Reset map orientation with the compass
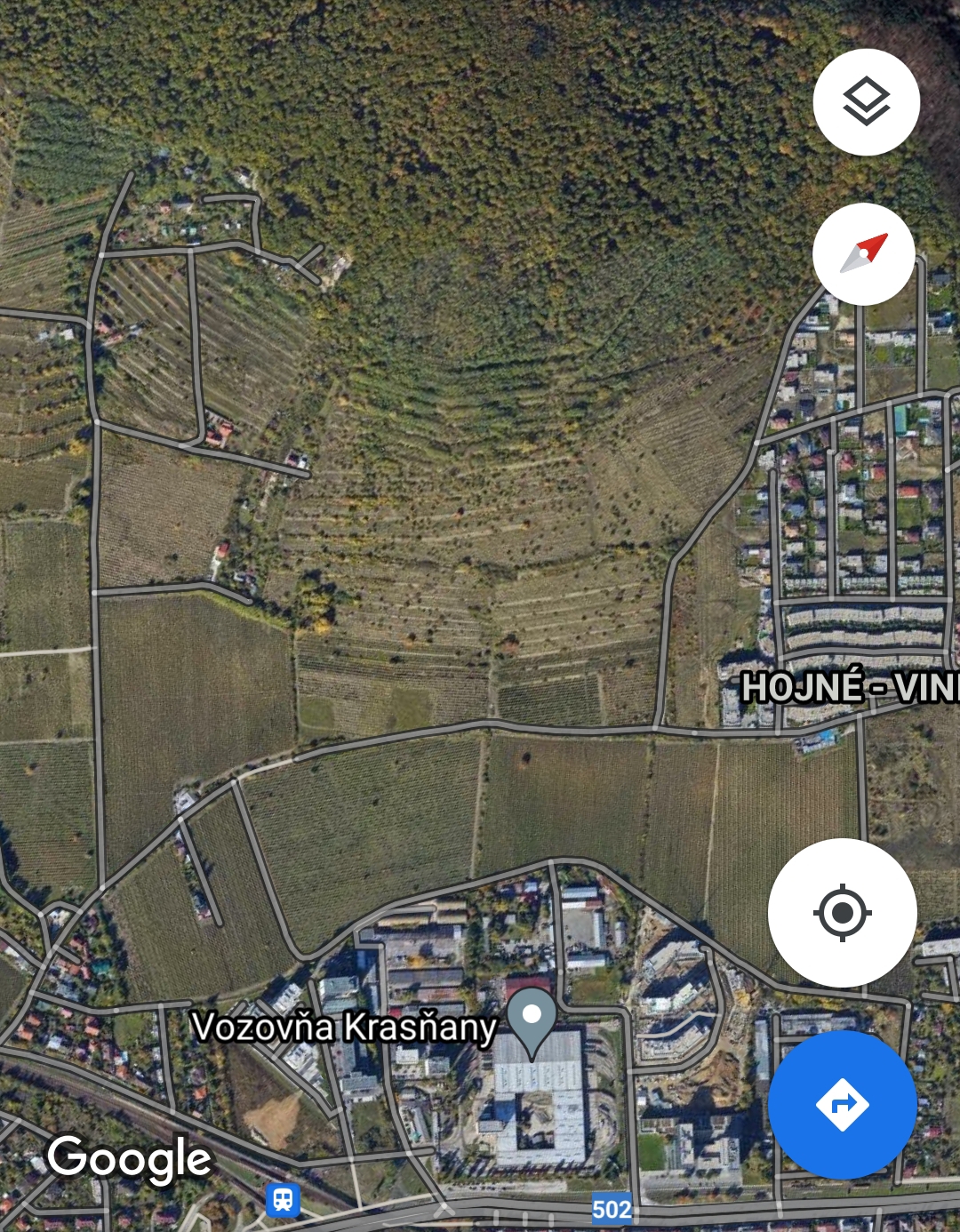Viewport: 960px width, 1232px height. click(863, 254)
